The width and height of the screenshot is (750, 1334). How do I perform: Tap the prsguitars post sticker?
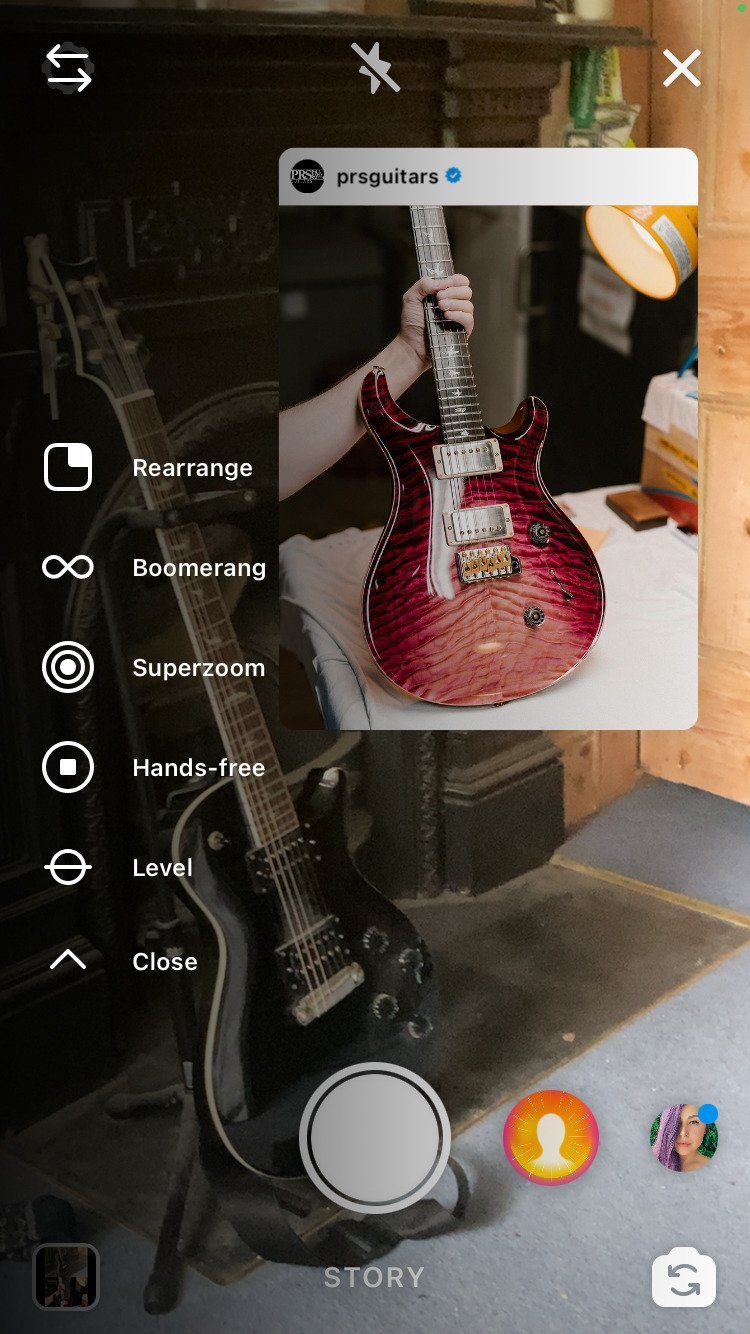pyautogui.click(x=488, y=438)
